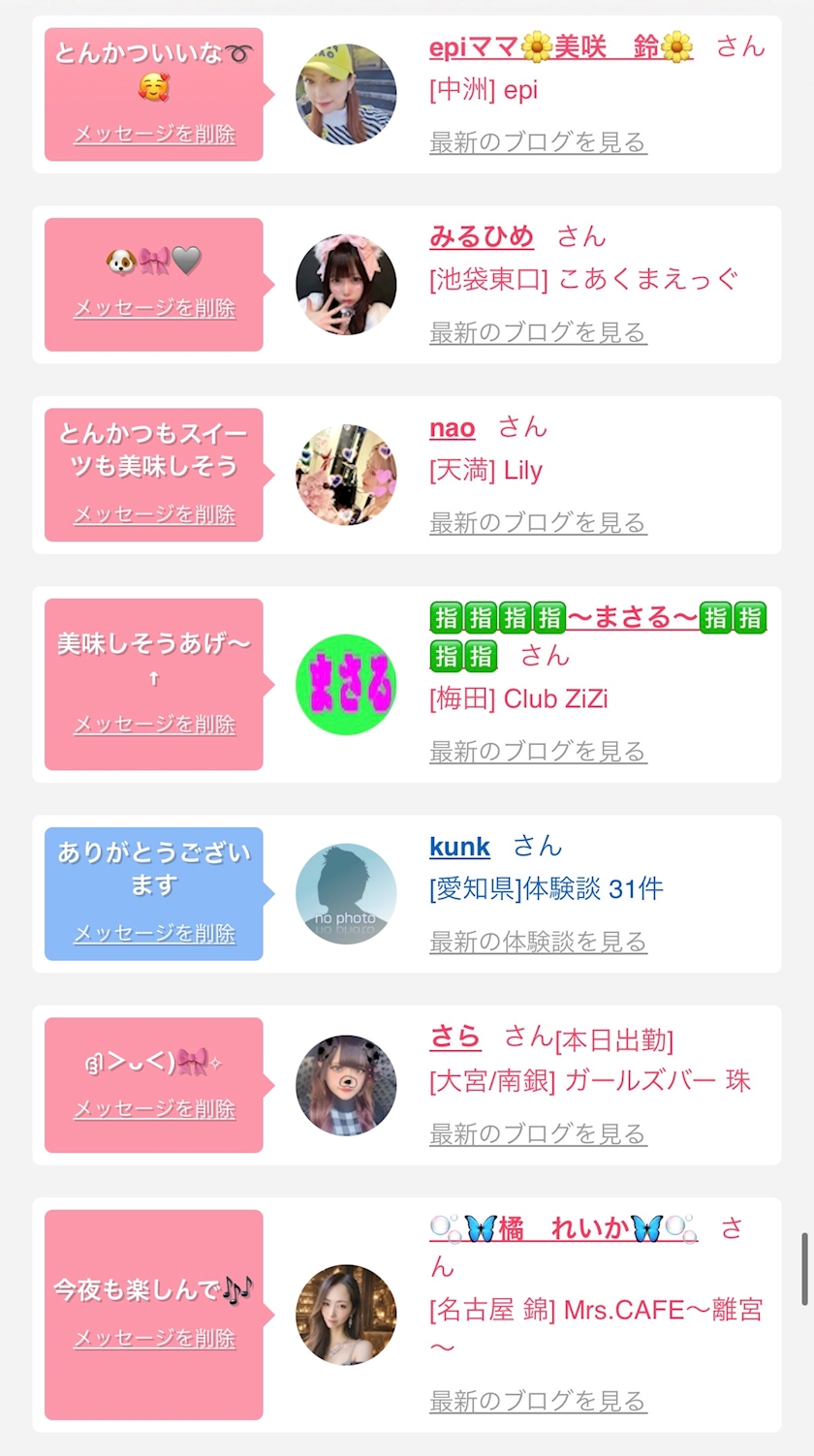Delete the 美味しそうあげ〜 message
This screenshot has height=1456, width=814.
(x=154, y=725)
